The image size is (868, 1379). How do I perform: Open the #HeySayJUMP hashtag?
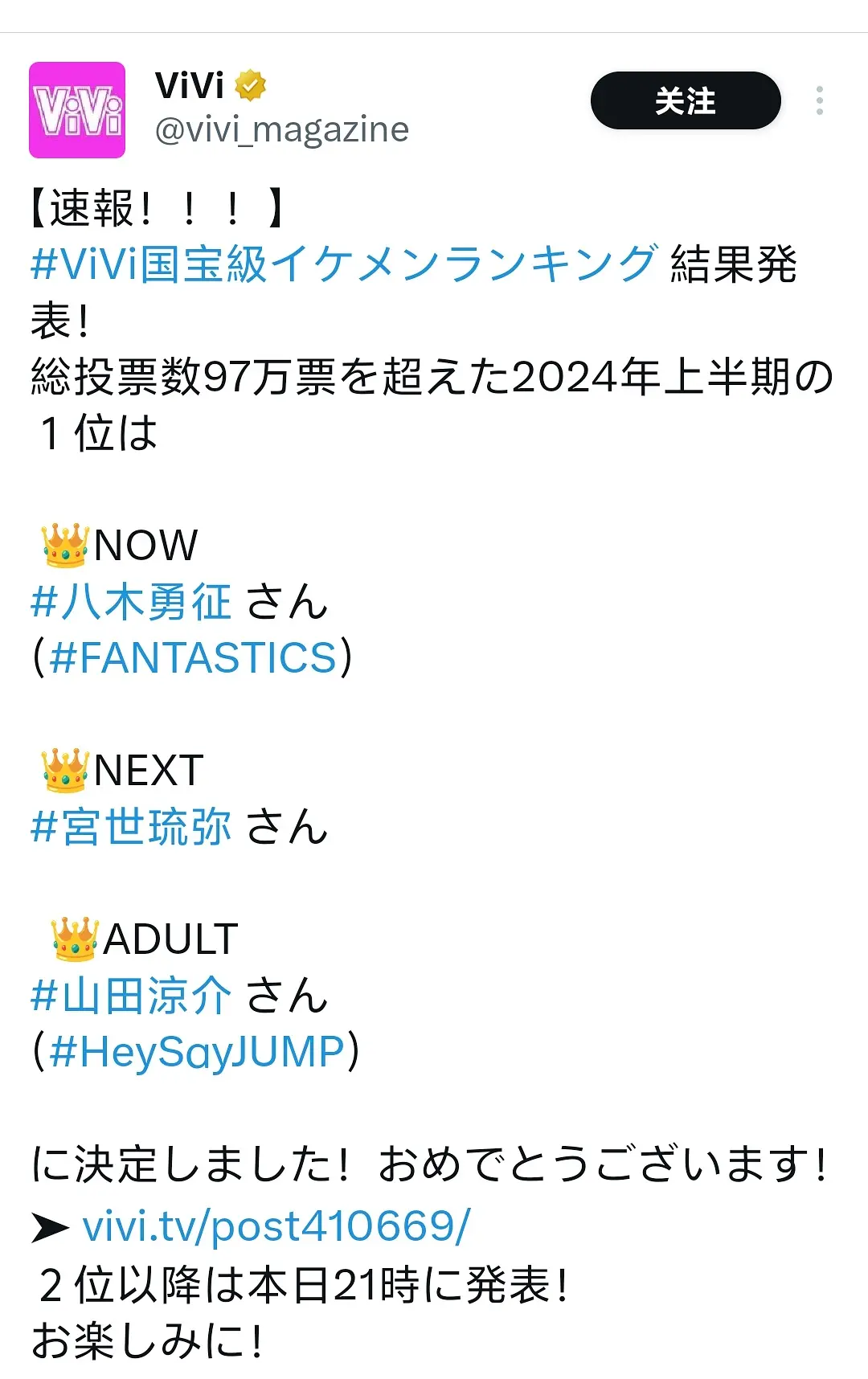[x=197, y=1052]
